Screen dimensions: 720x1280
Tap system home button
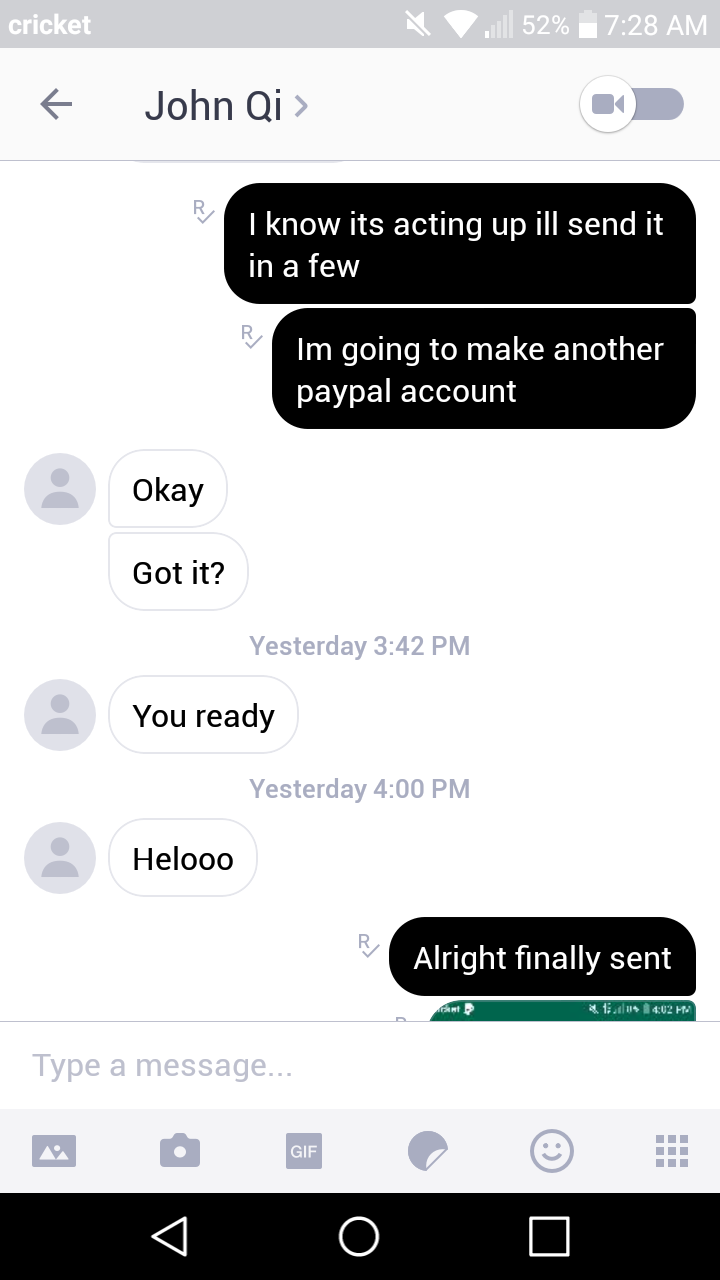point(359,1236)
